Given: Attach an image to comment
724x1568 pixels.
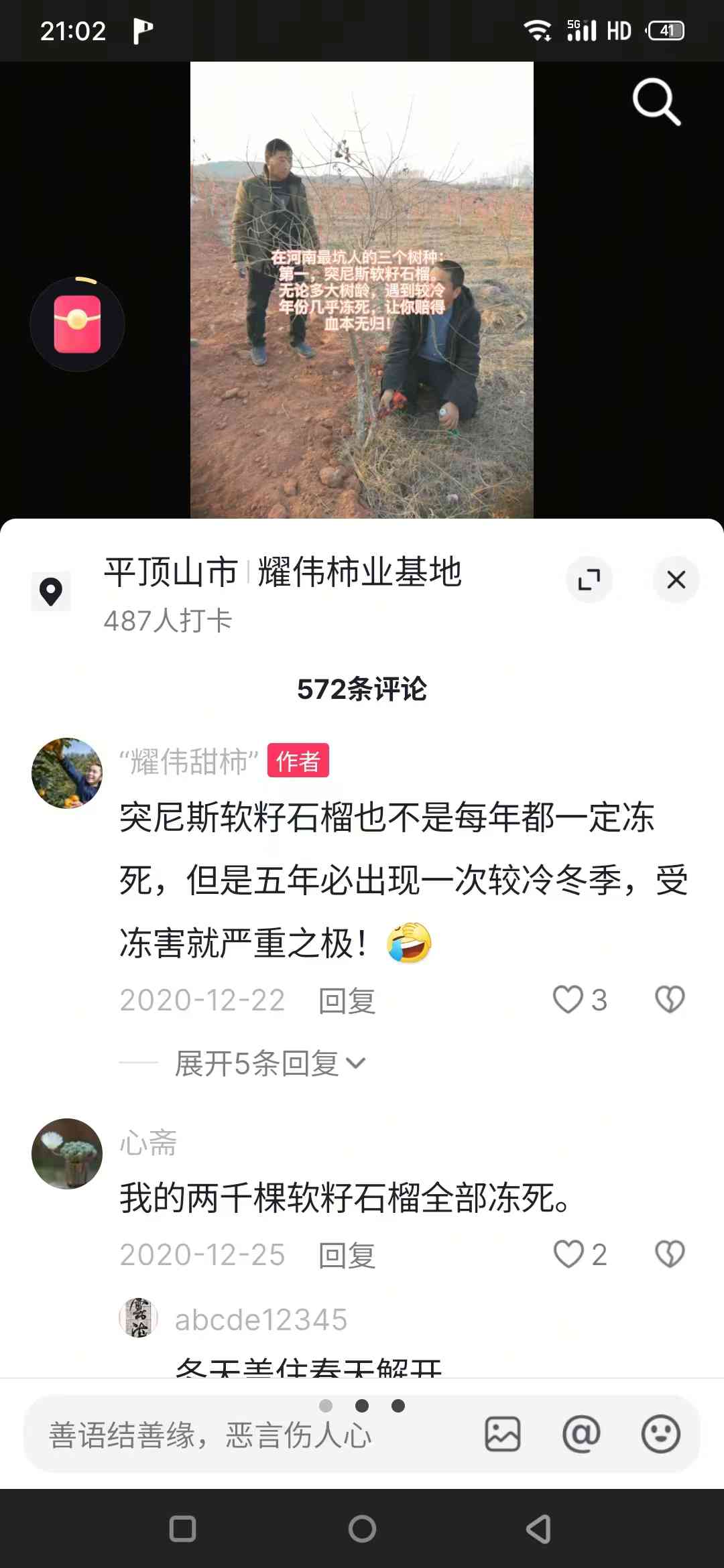Looking at the screenshot, I should [503, 1435].
